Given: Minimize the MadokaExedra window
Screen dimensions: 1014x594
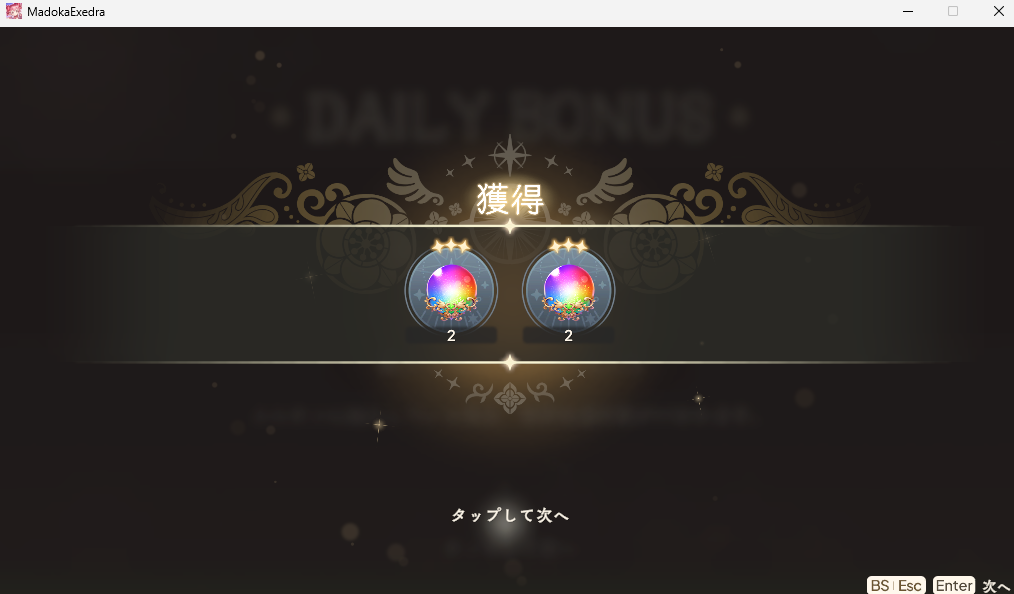Looking at the screenshot, I should pyautogui.click(x=908, y=12).
